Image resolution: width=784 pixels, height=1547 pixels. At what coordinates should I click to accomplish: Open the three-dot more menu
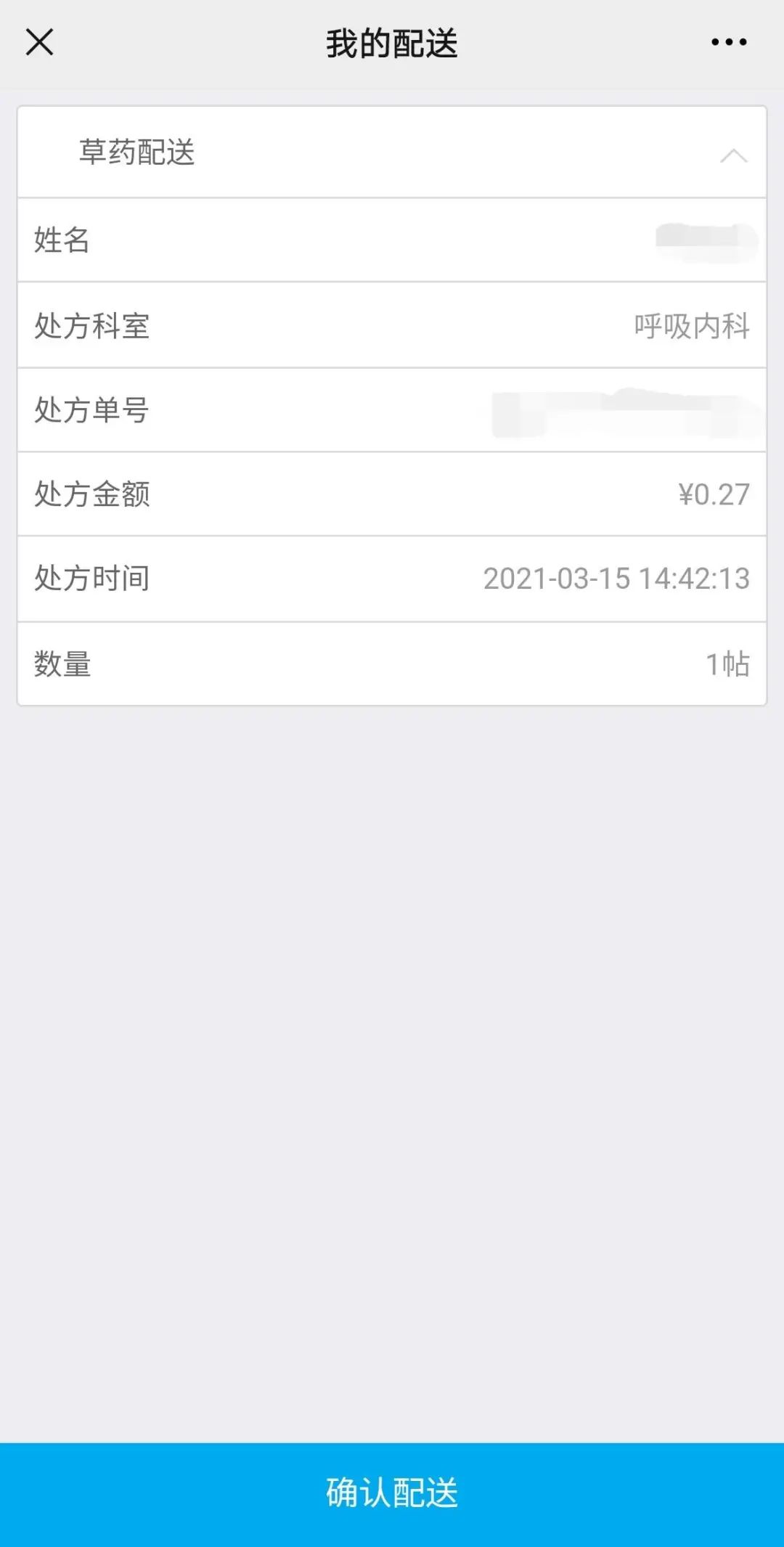pyautogui.click(x=729, y=42)
